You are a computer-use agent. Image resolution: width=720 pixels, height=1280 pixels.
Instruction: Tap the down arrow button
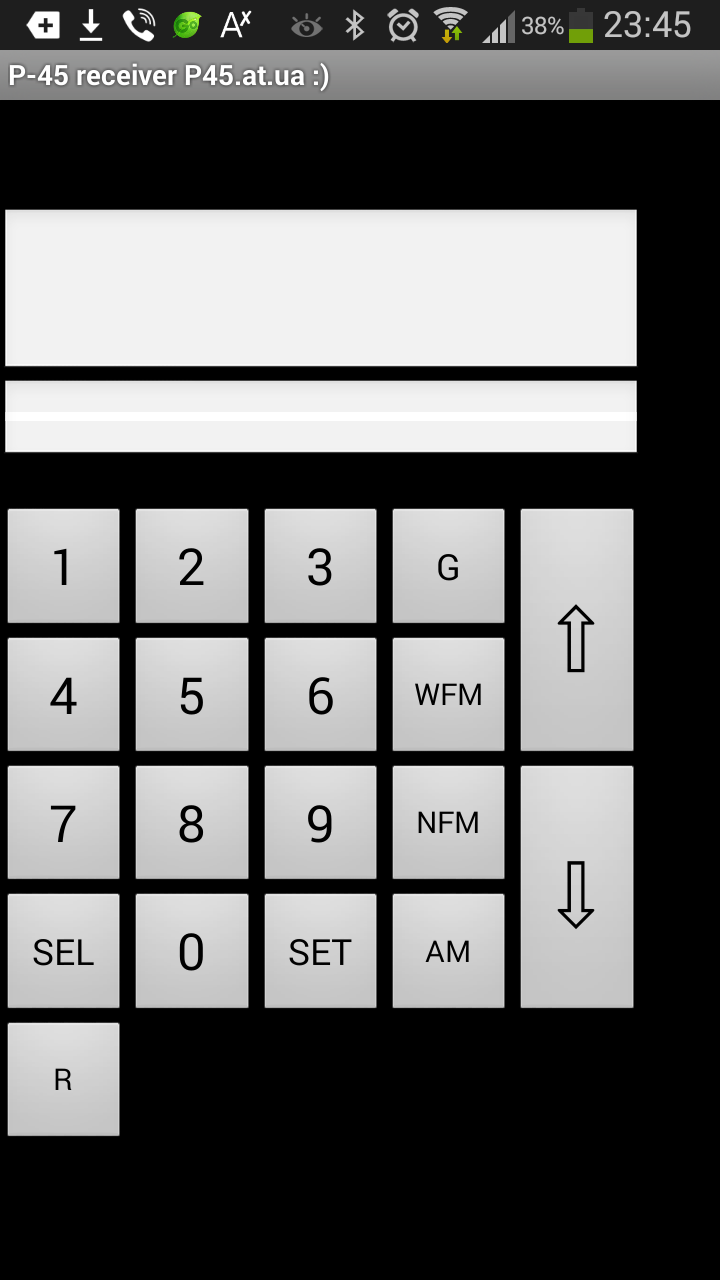[x=577, y=886]
